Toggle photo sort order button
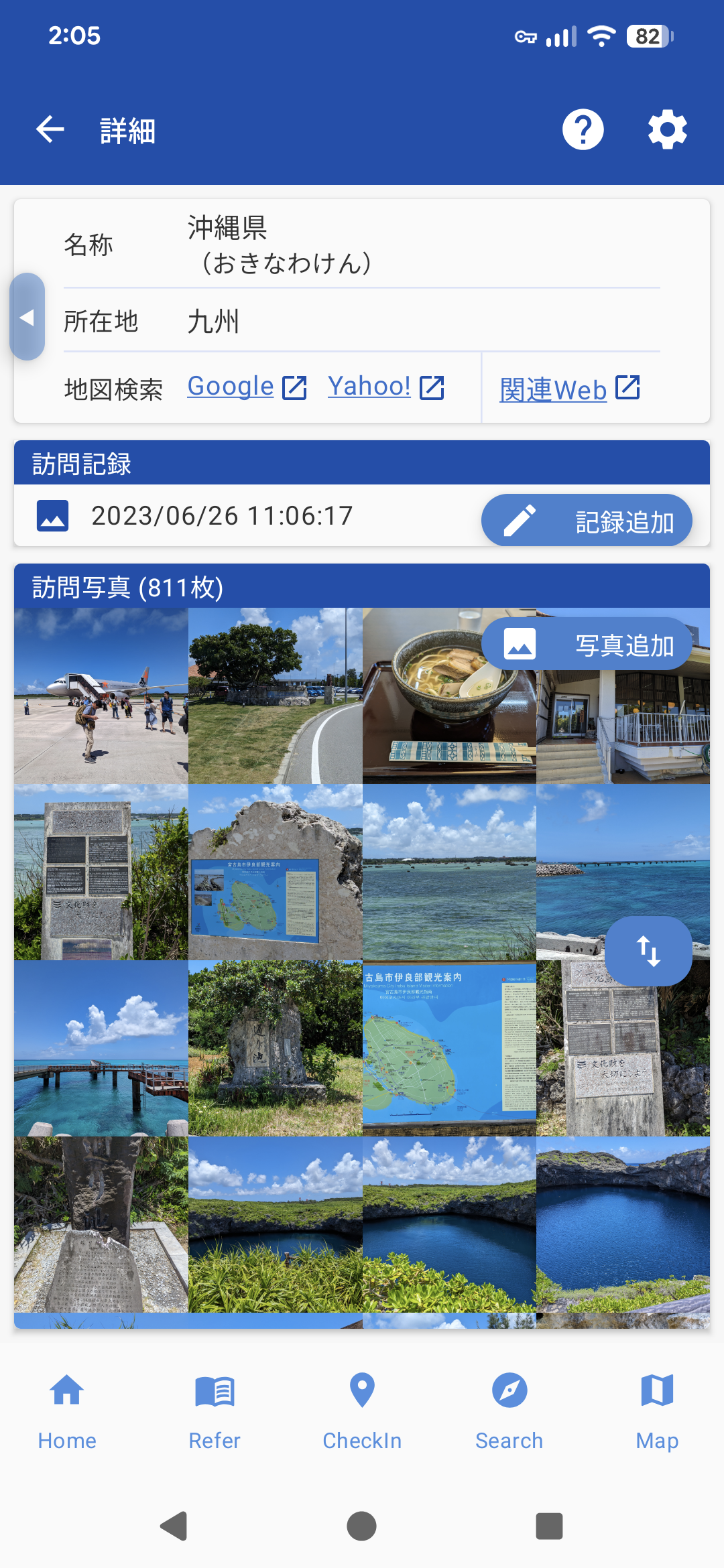The image size is (724, 1568). click(x=648, y=951)
